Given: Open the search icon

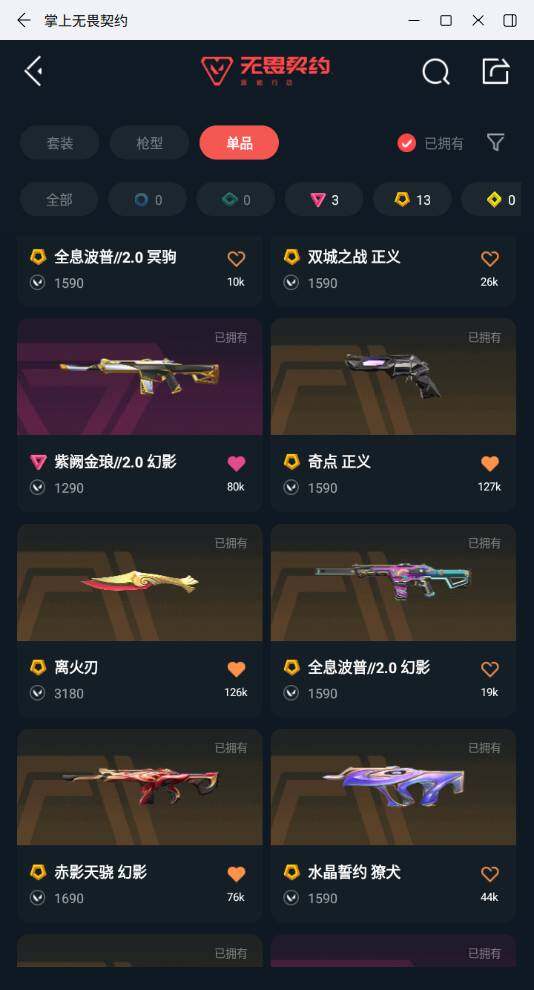Looking at the screenshot, I should (x=436, y=71).
